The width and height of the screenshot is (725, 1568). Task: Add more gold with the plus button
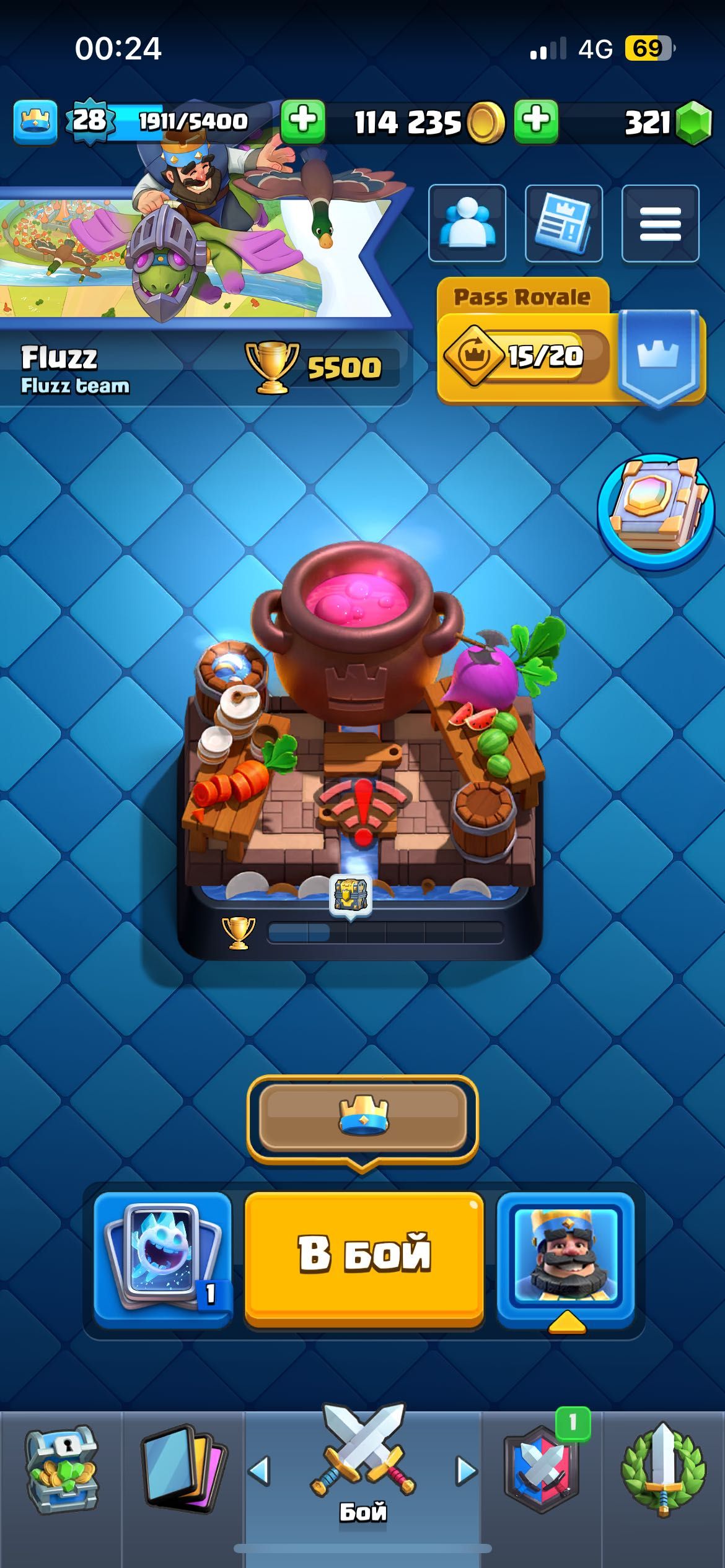(303, 121)
